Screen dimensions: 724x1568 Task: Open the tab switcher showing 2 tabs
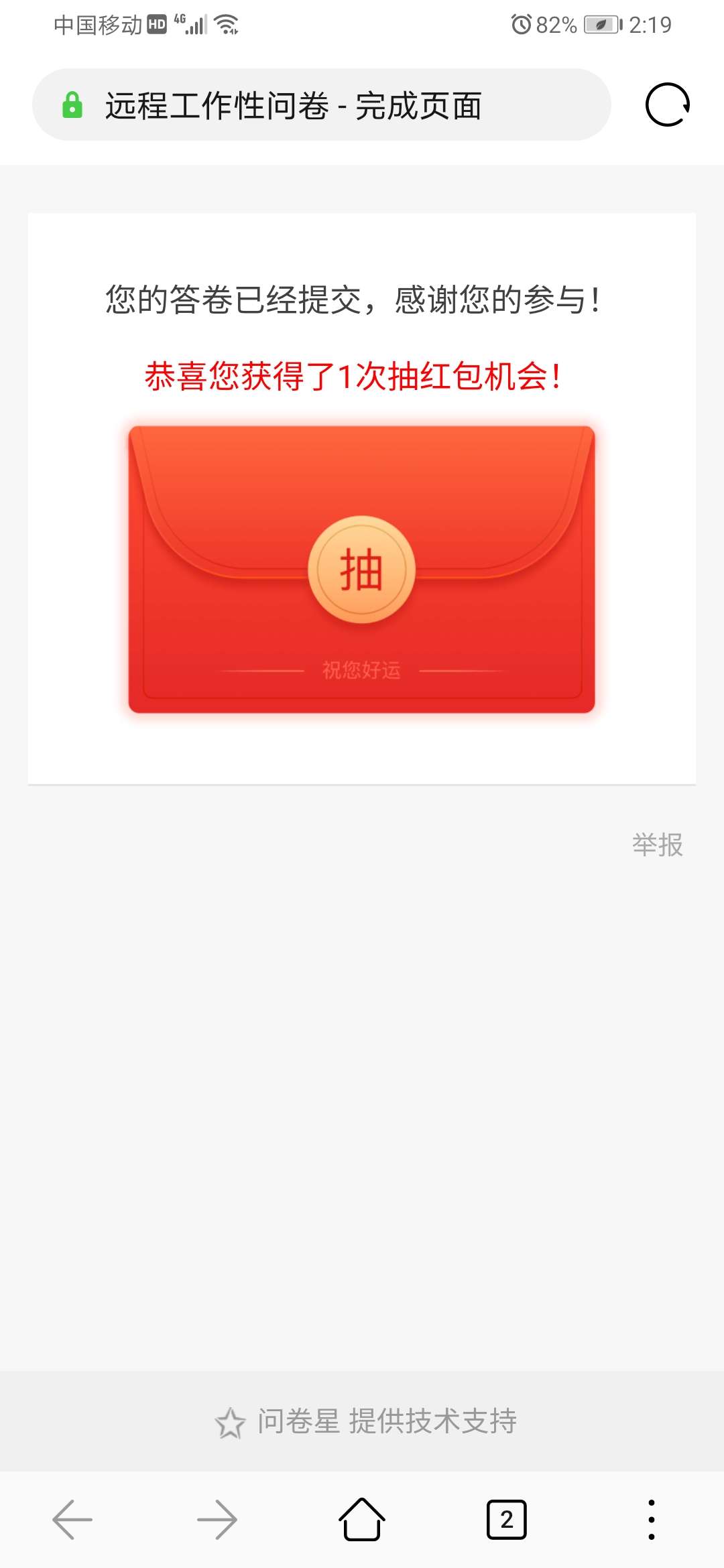(x=506, y=1520)
